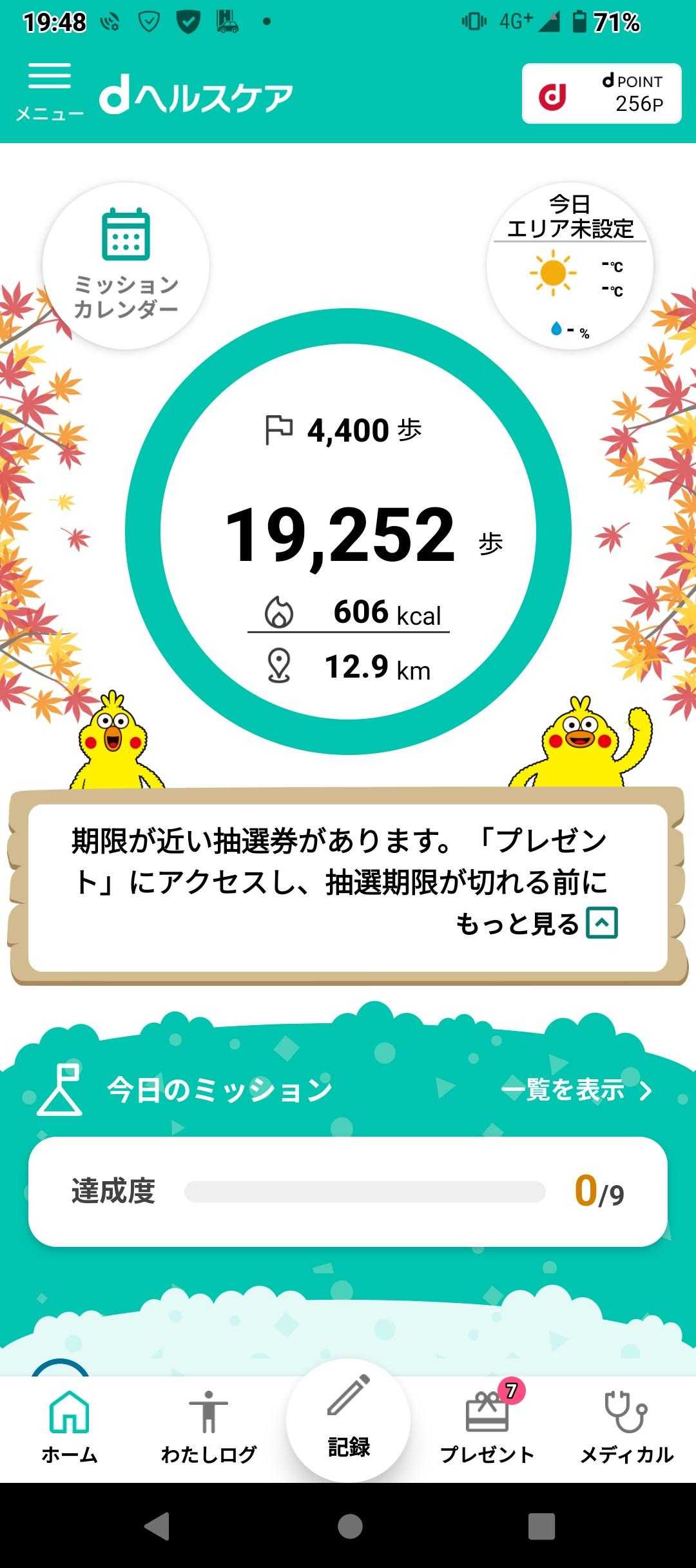Tap the system back button

point(157,1527)
